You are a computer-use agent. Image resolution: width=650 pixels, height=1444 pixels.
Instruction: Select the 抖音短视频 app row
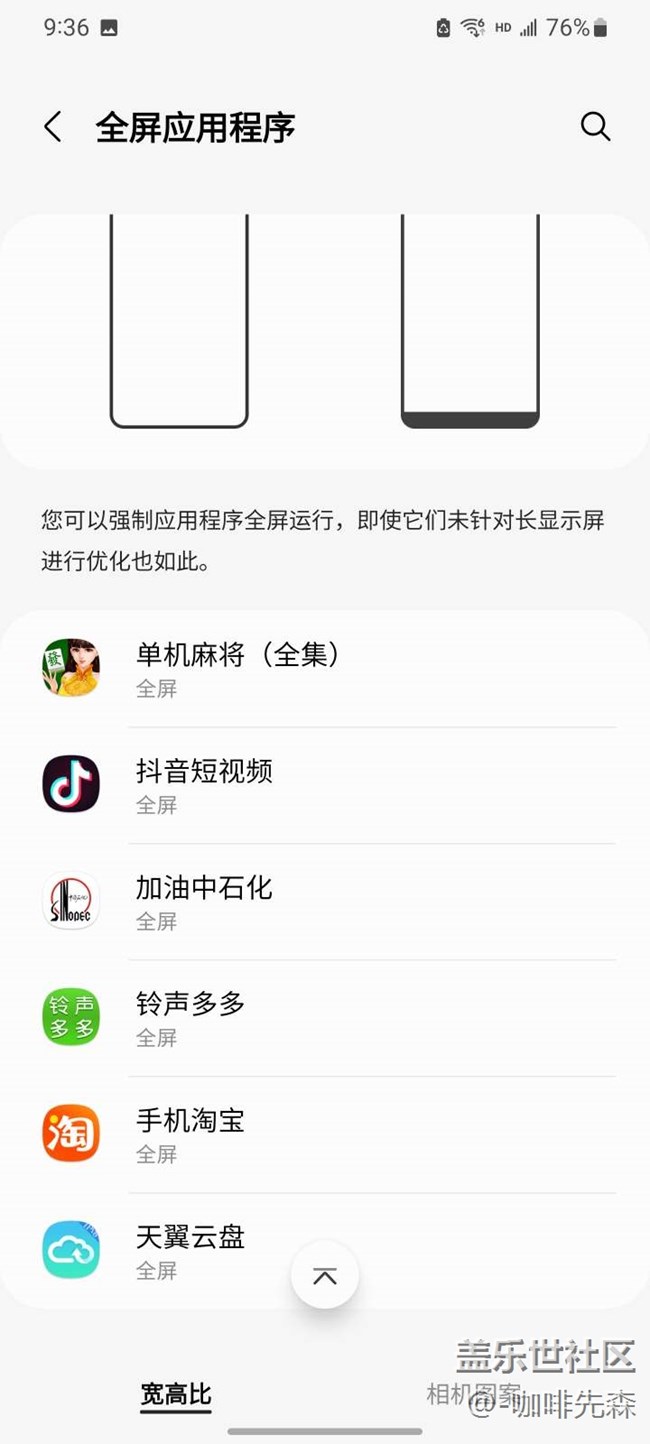click(325, 785)
